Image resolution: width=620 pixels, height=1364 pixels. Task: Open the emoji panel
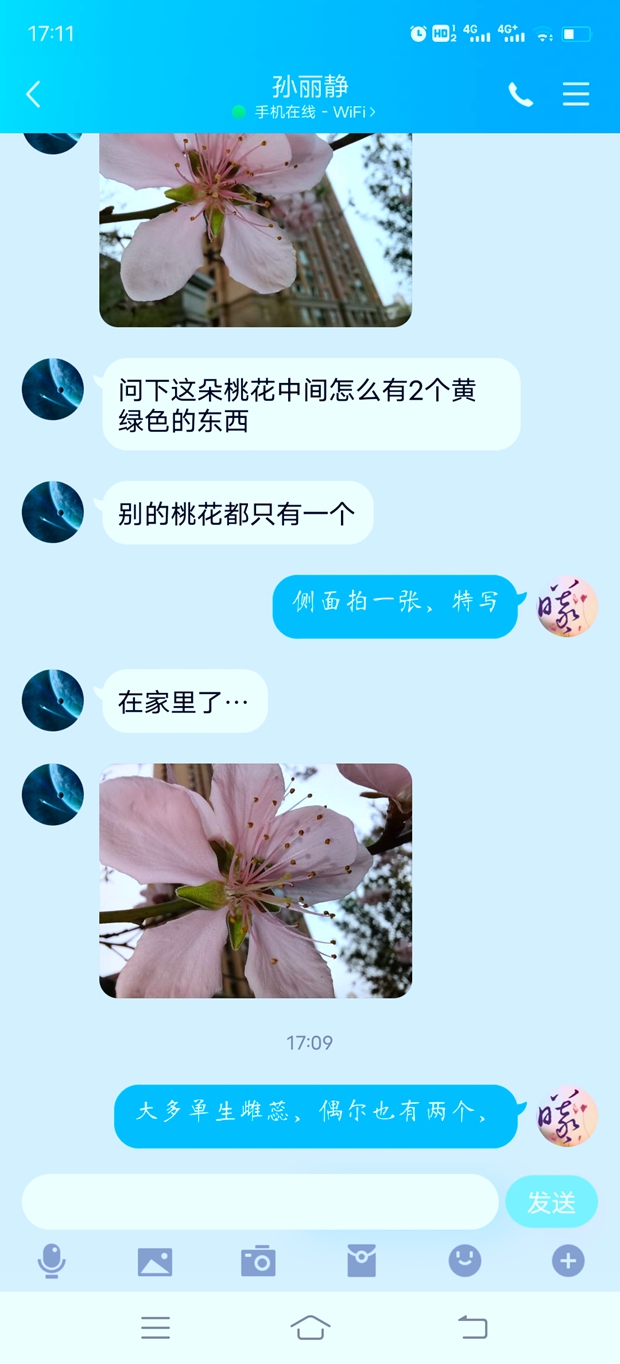click(465, 1261)
